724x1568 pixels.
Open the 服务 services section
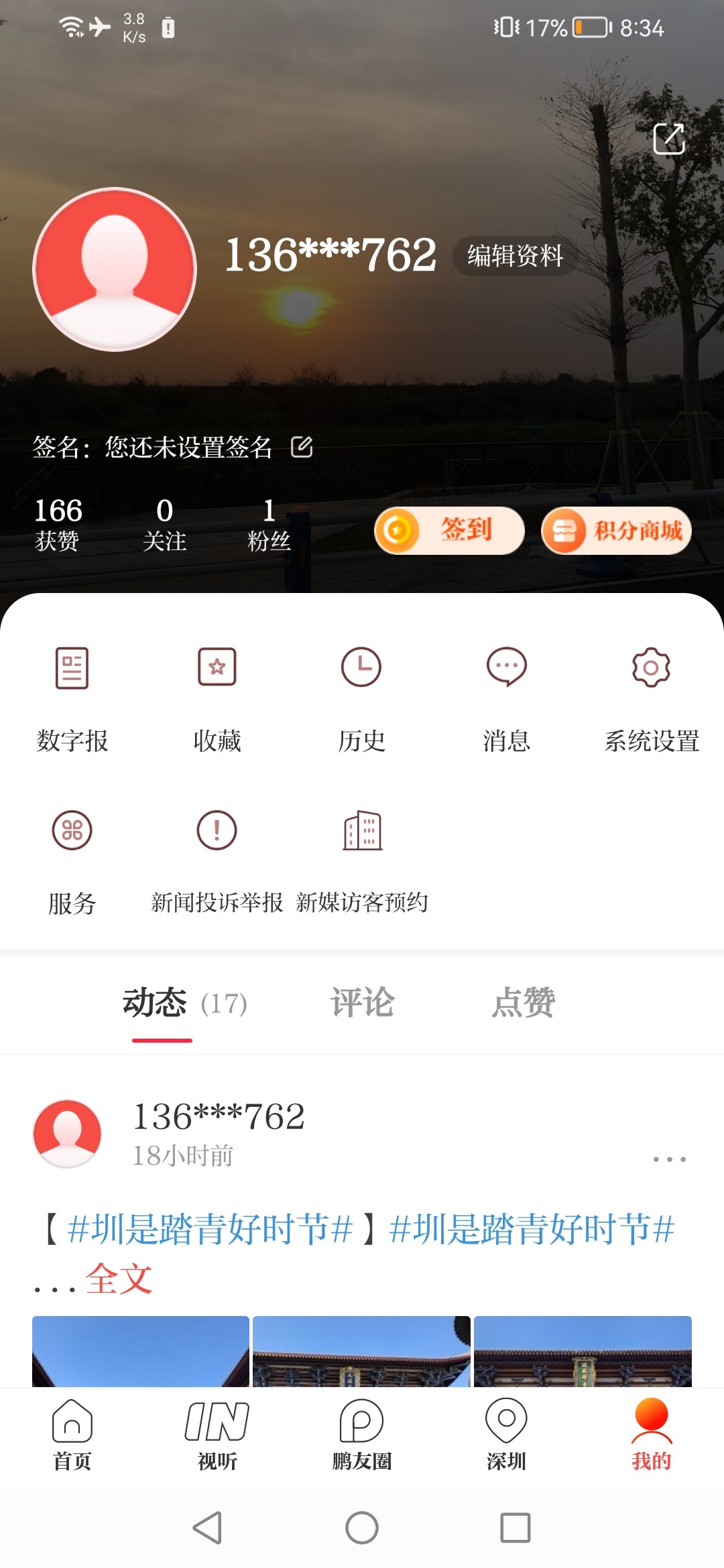[x=72, y=861]
